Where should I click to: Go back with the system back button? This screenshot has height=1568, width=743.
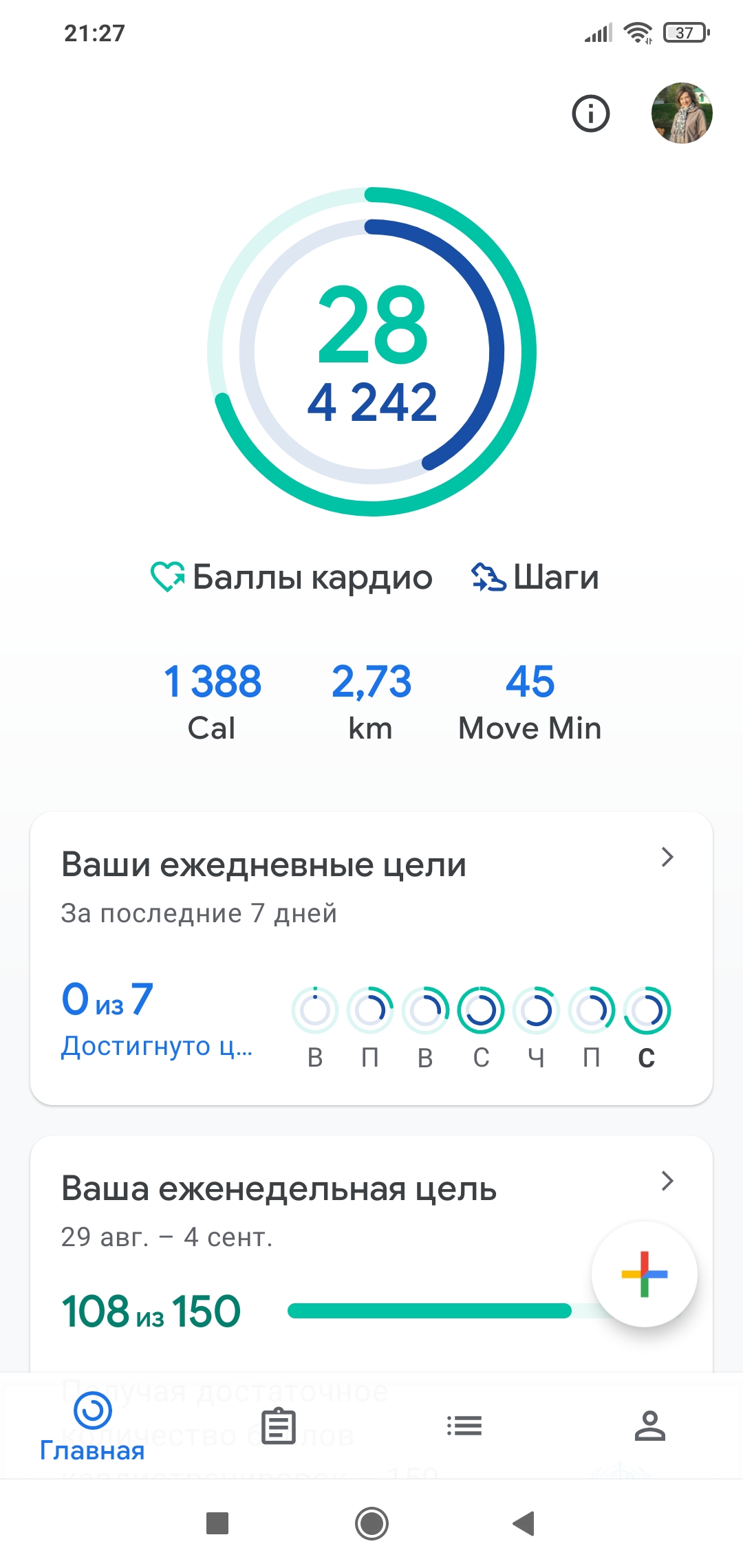[524, 1523]
